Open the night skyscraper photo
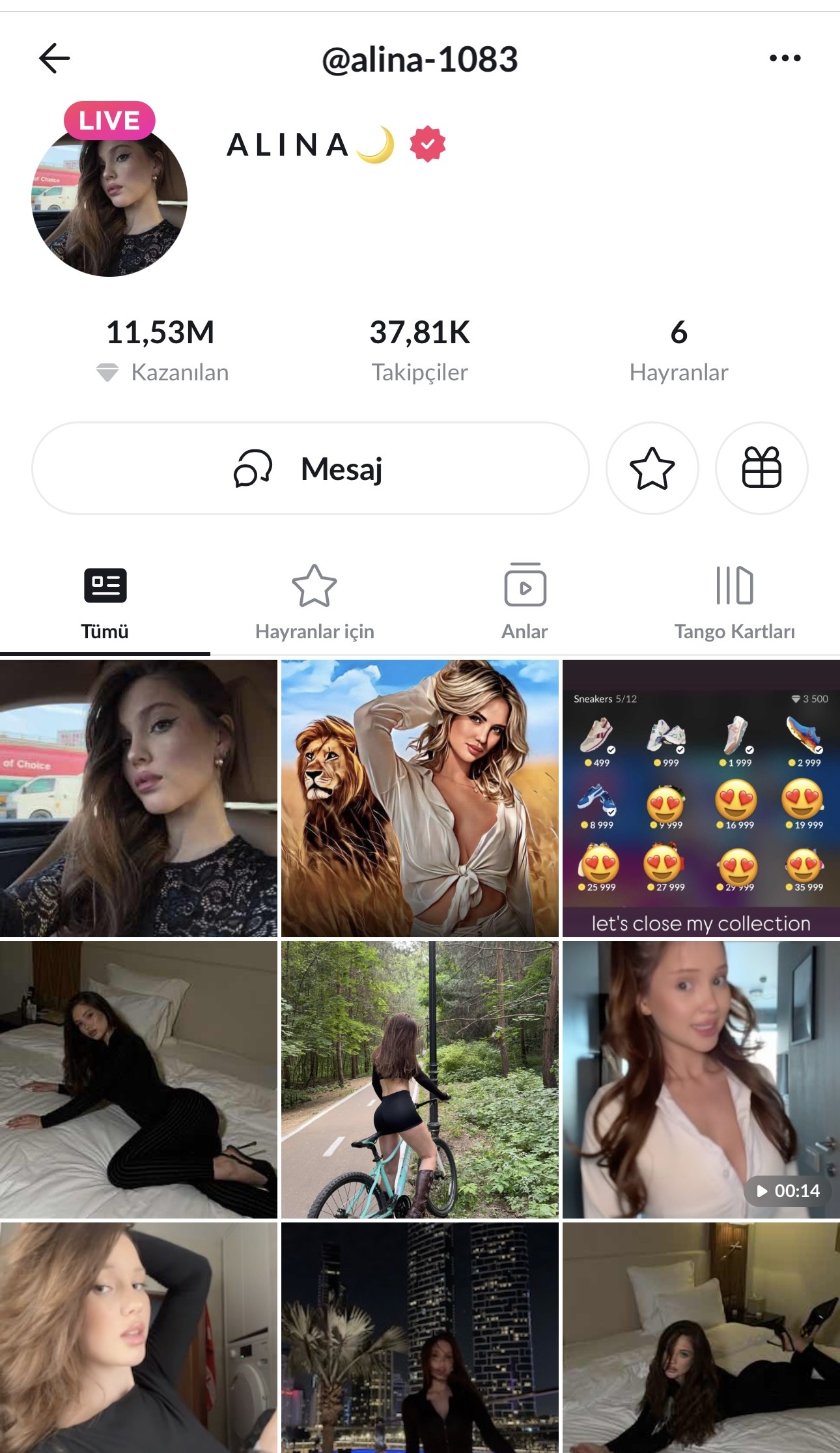This screenshot has height=1453, width=840. tap(420, 1337)
